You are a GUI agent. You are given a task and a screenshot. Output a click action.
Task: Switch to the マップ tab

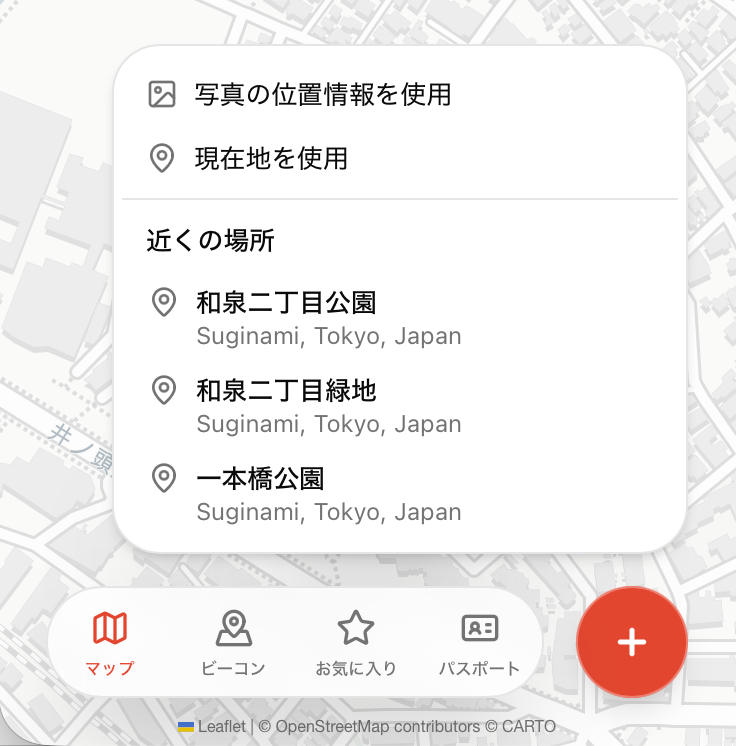coord(110,643)
